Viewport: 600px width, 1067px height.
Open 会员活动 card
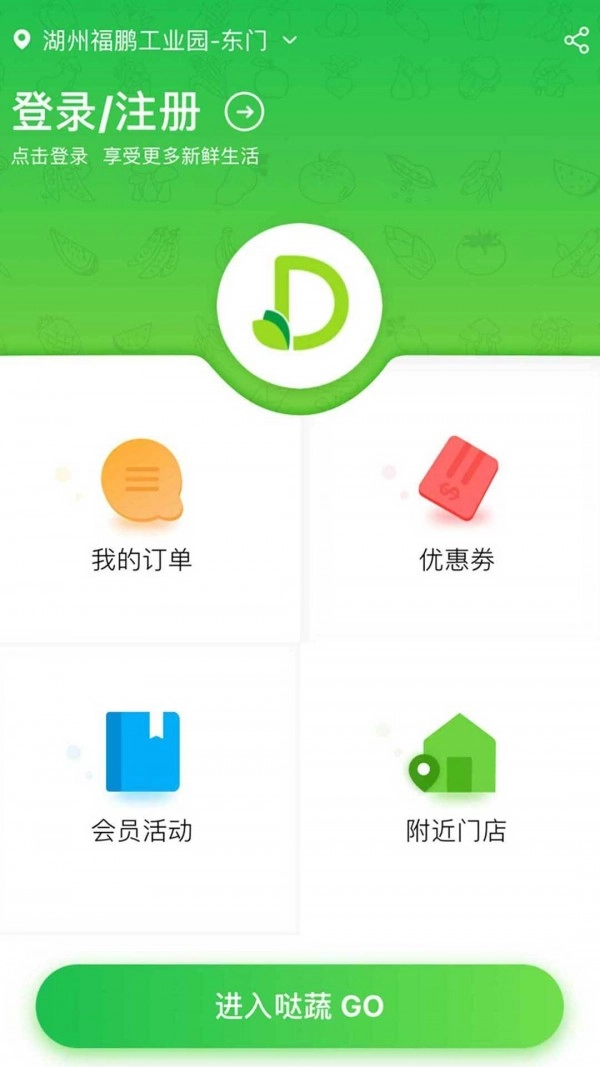(142, 777)
